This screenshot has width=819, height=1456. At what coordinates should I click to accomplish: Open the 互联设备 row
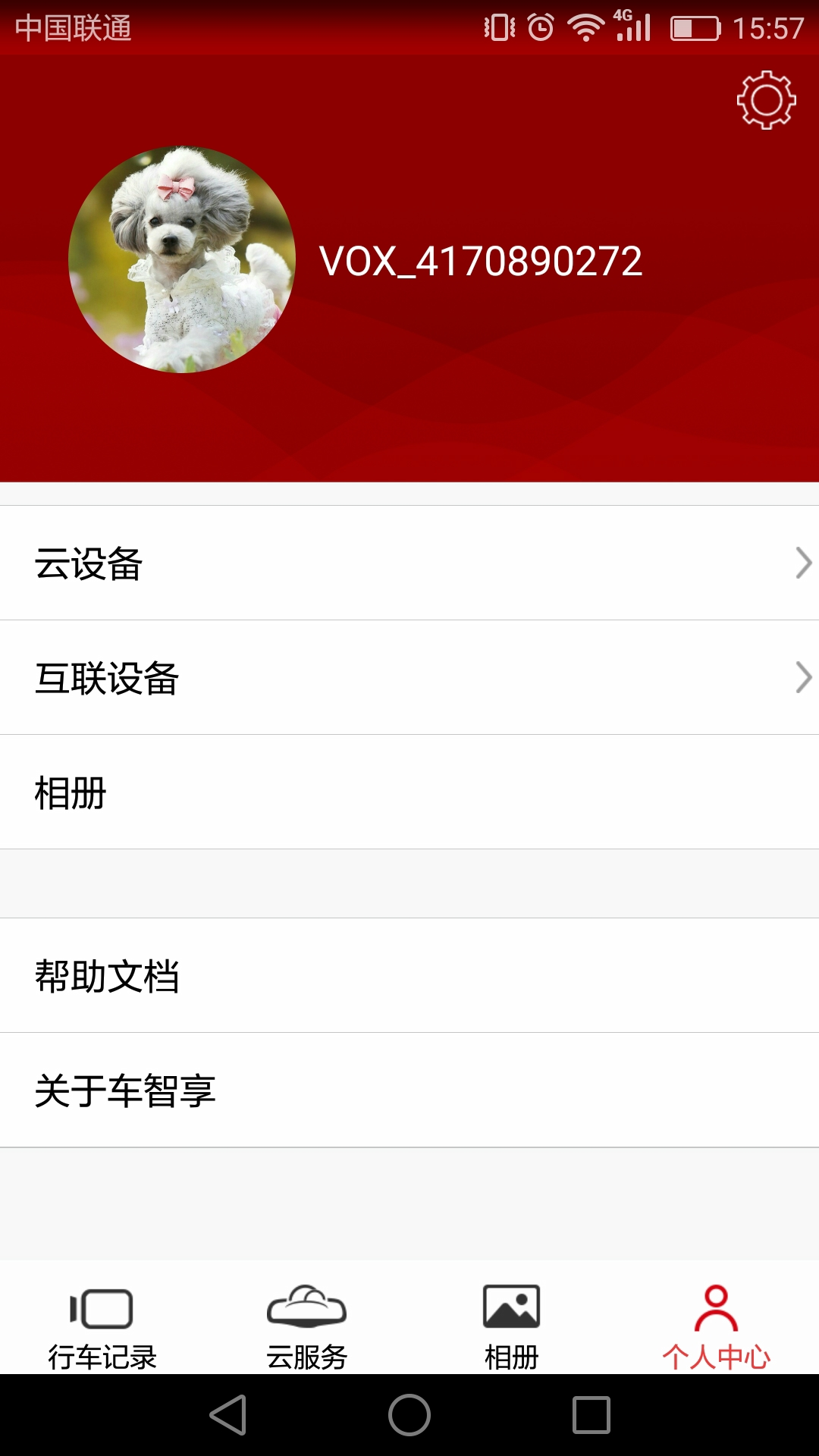click(409, 677)
